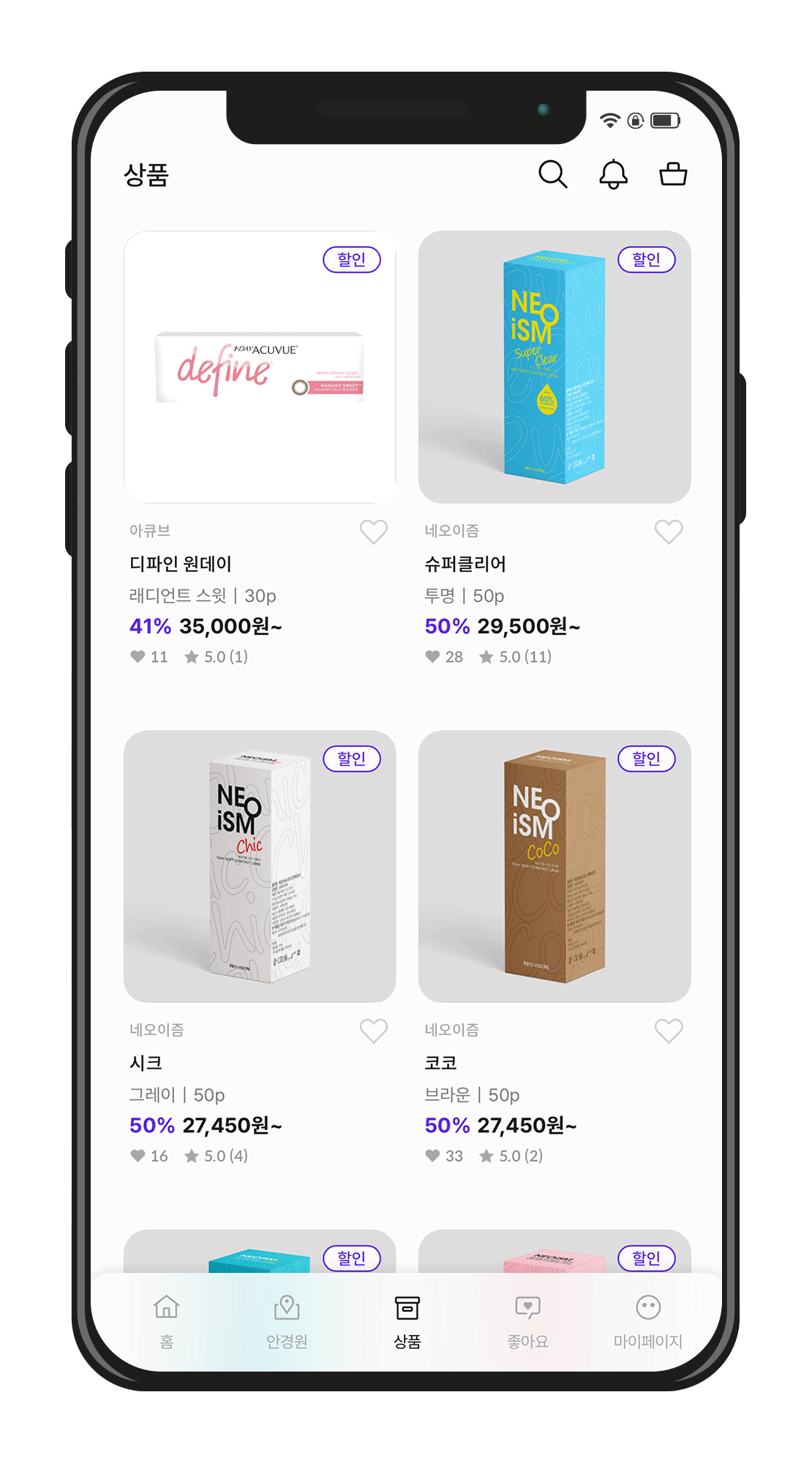Like the 코코 product
The width and height of the screenshot is (812, 1463).
669,1031
